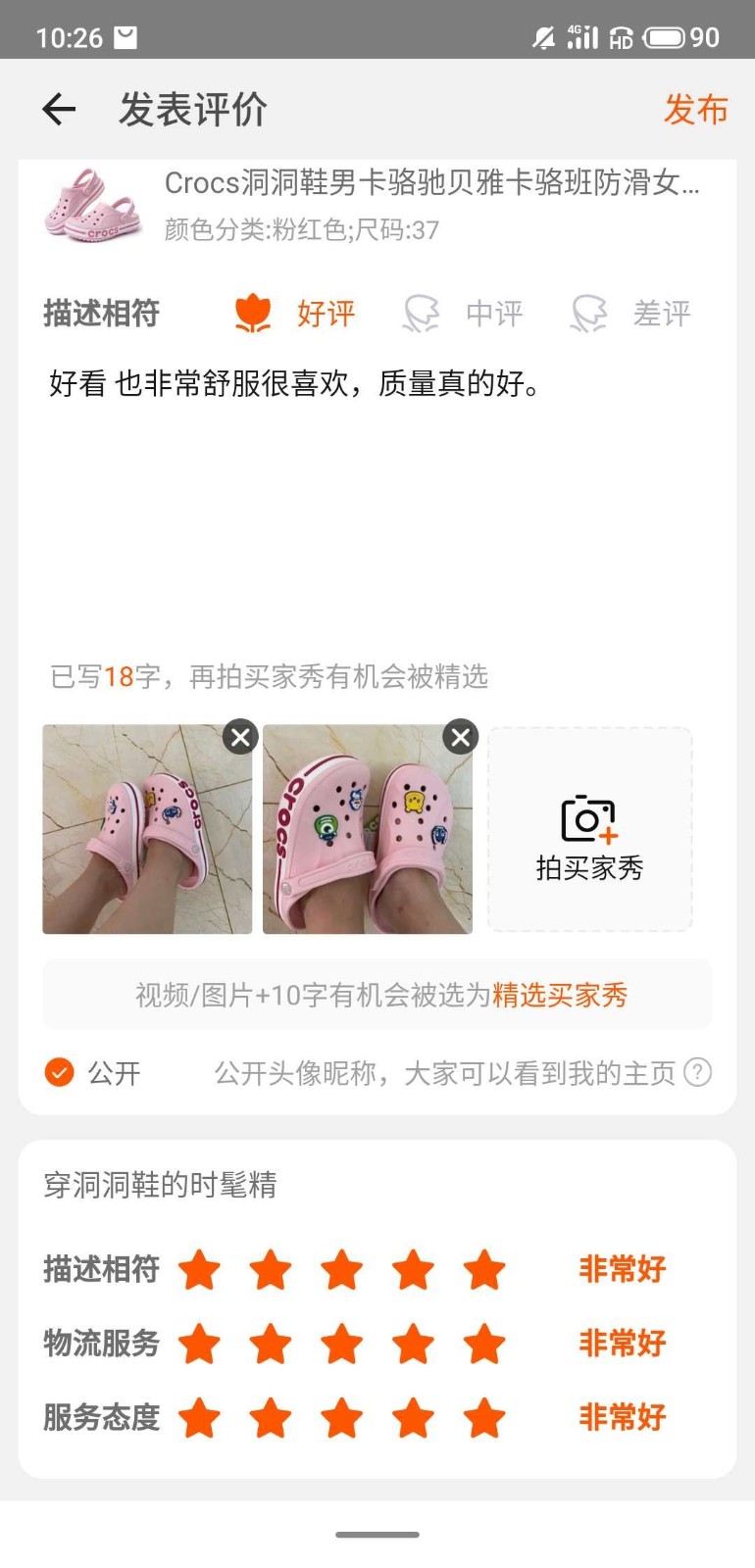This screenshot has width=755, height=1568.
Task: Add a photo via 拍买家秀
Action: coord(590,829)
